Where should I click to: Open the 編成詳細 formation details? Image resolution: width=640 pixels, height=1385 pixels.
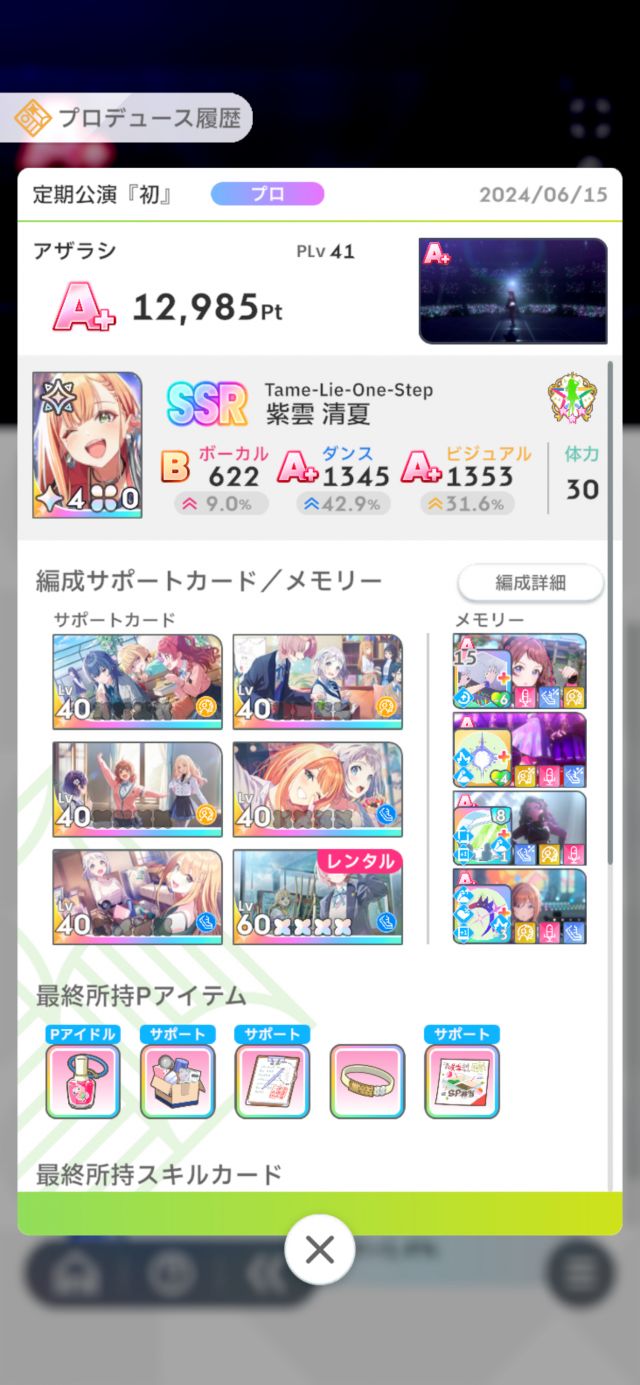point(530,583)
